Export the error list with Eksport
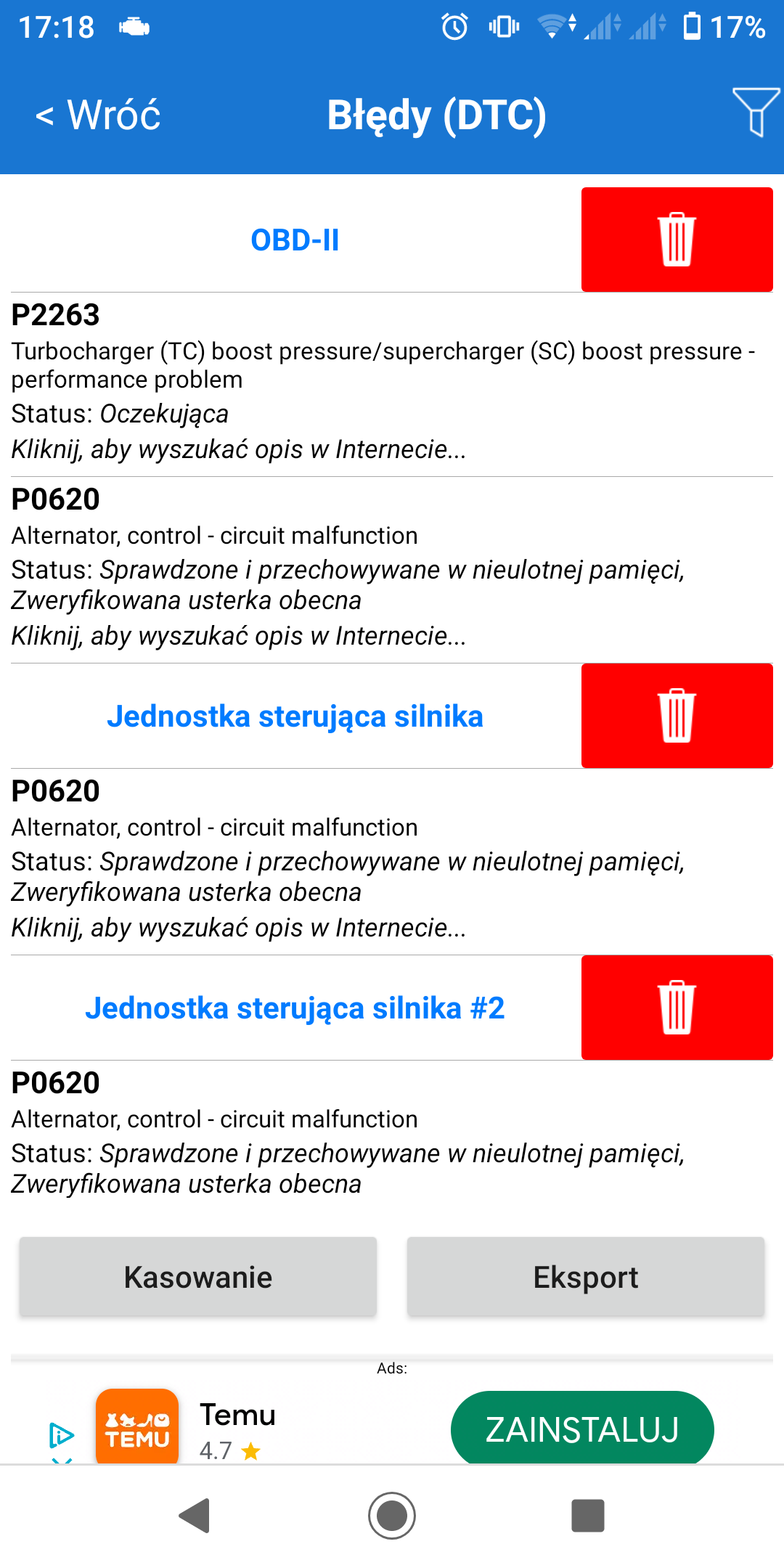The height and width of the screenshot is (1568, 784). (x=586, y=1277)
